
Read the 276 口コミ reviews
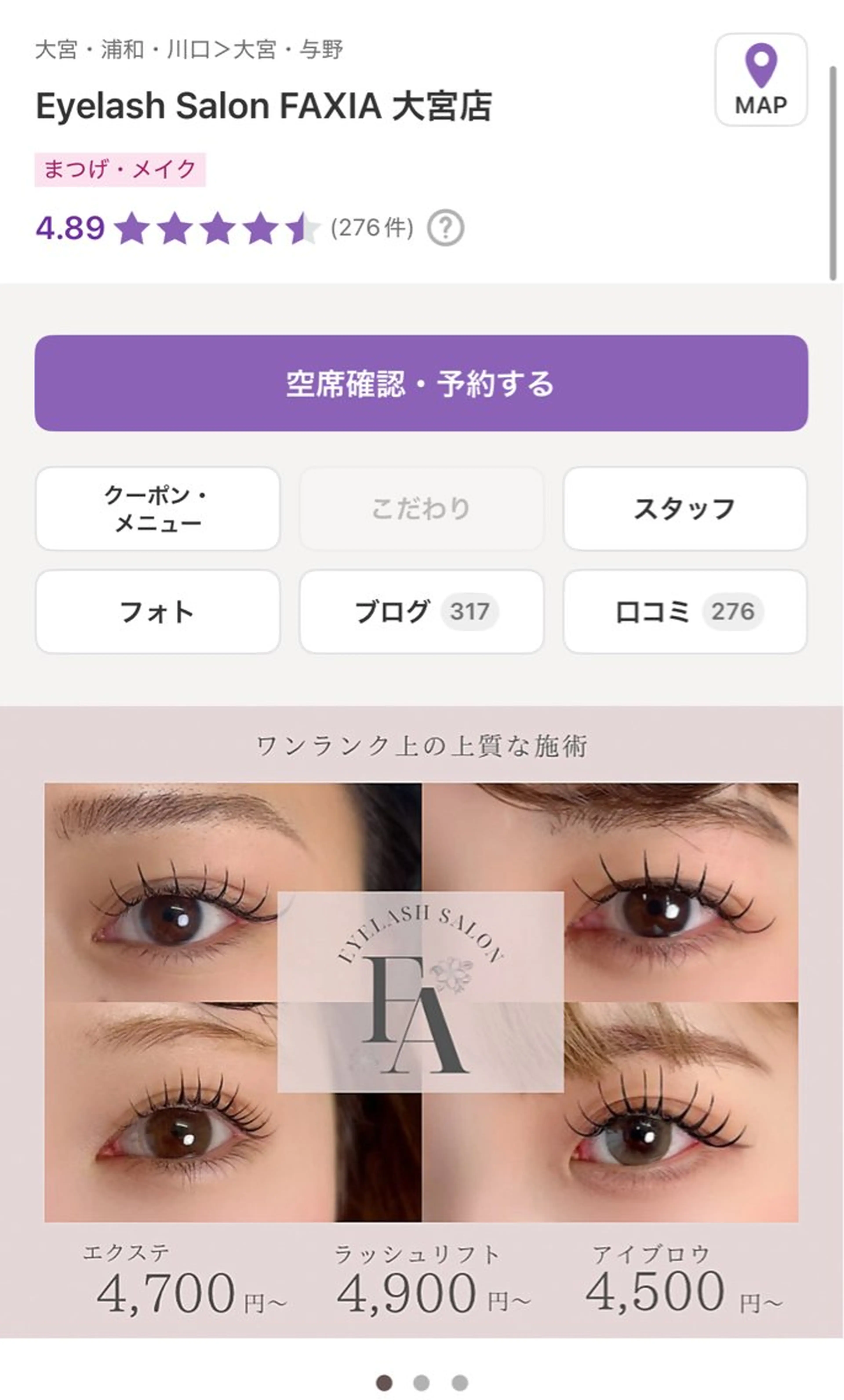pos(684,611)
